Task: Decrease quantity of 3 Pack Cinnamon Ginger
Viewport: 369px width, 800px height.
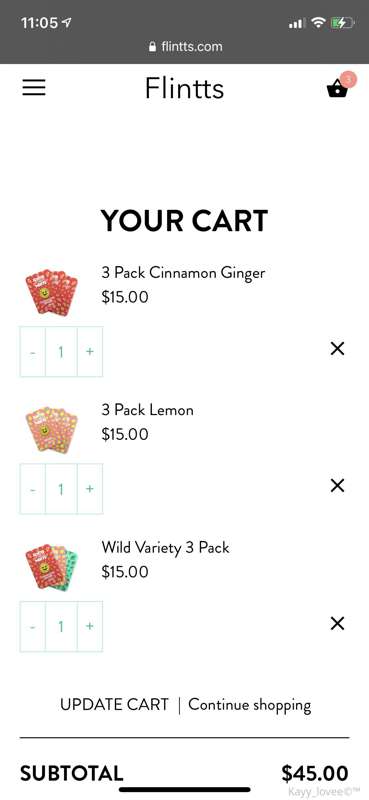Action: point(33,352)
